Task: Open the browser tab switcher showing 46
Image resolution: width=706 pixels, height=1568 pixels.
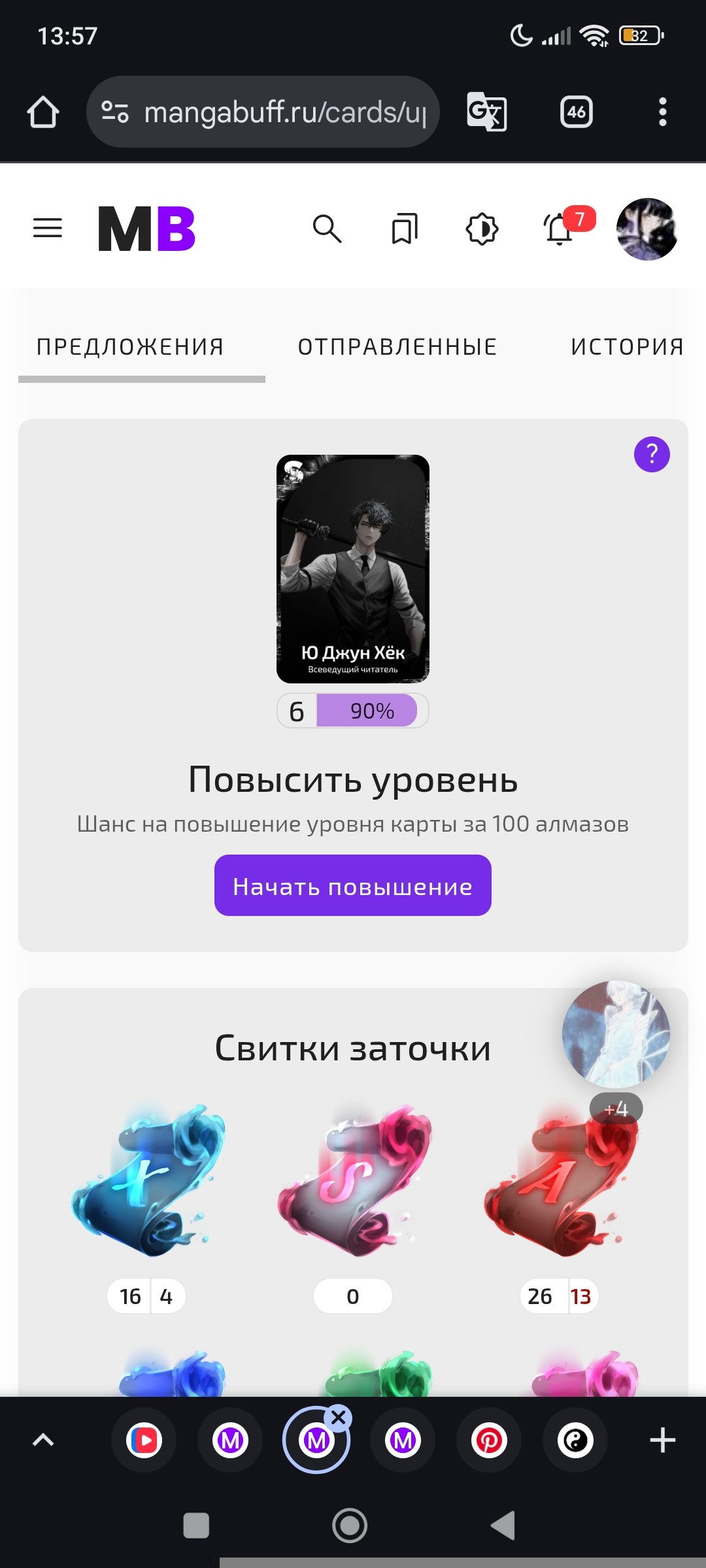Action: point(577,112)
